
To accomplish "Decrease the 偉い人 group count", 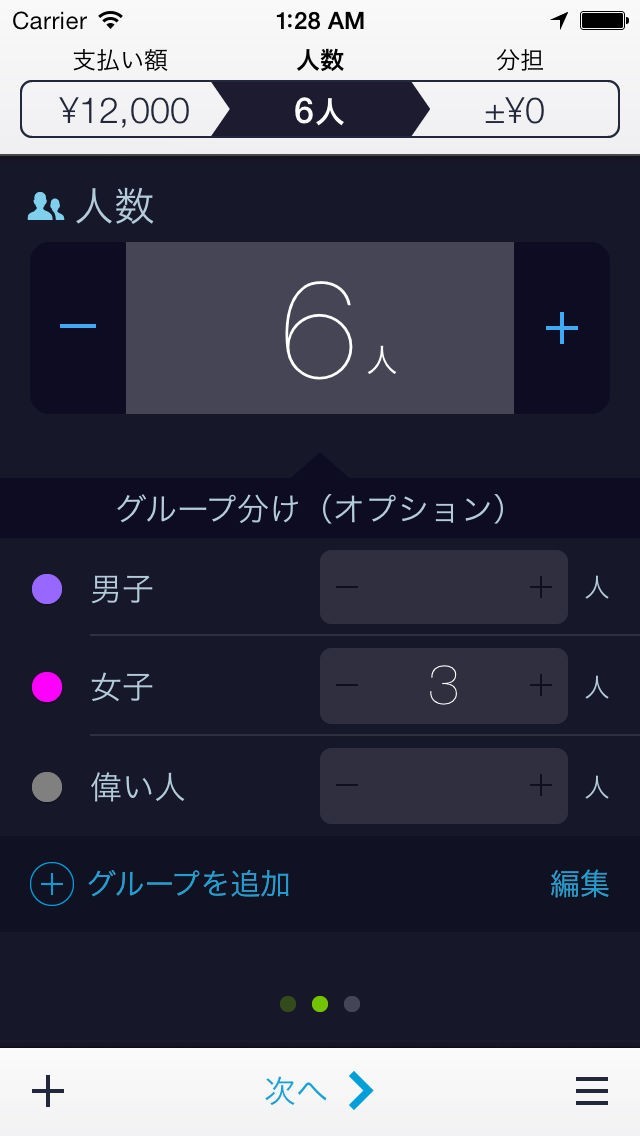I will 347,786.
